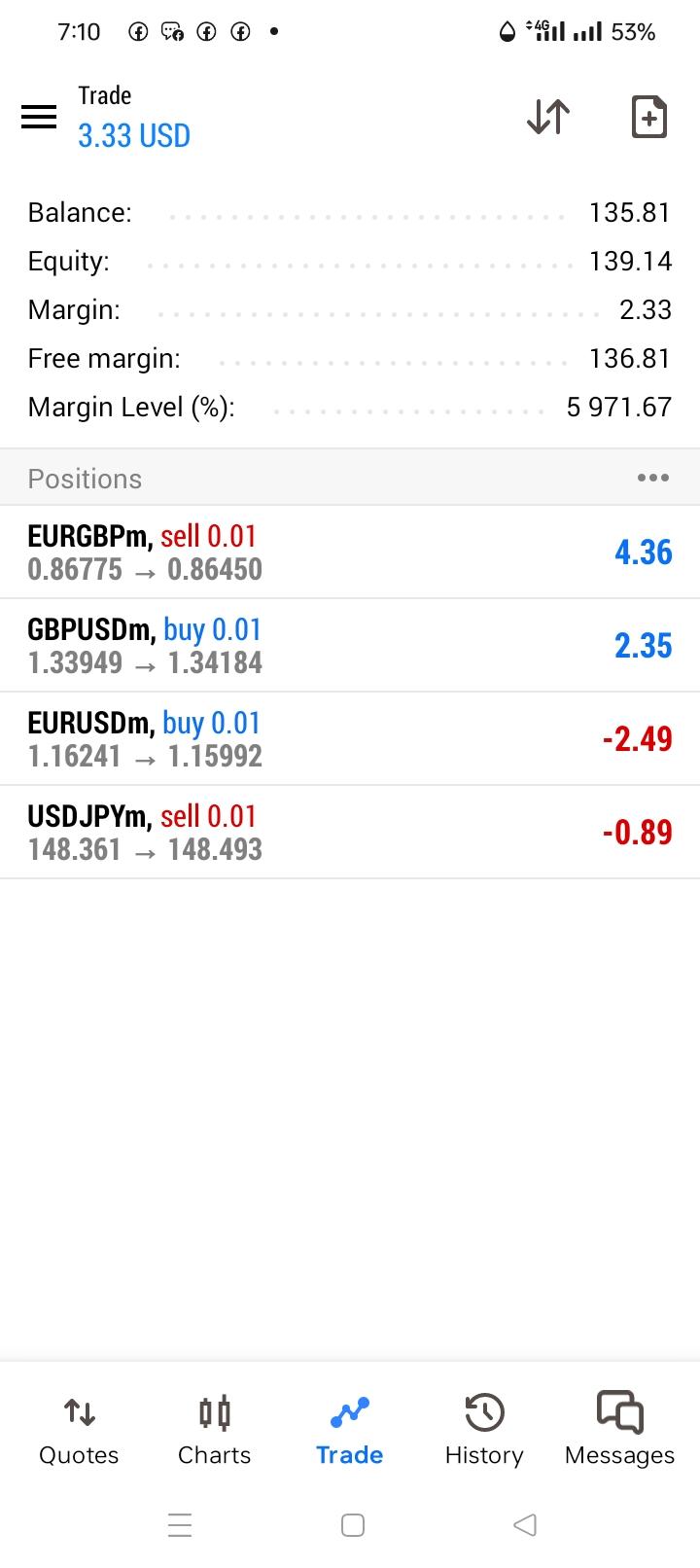Tap the sort positions arrows icon
Viewport: 700px width, 1568px height.
click(548, 117)
